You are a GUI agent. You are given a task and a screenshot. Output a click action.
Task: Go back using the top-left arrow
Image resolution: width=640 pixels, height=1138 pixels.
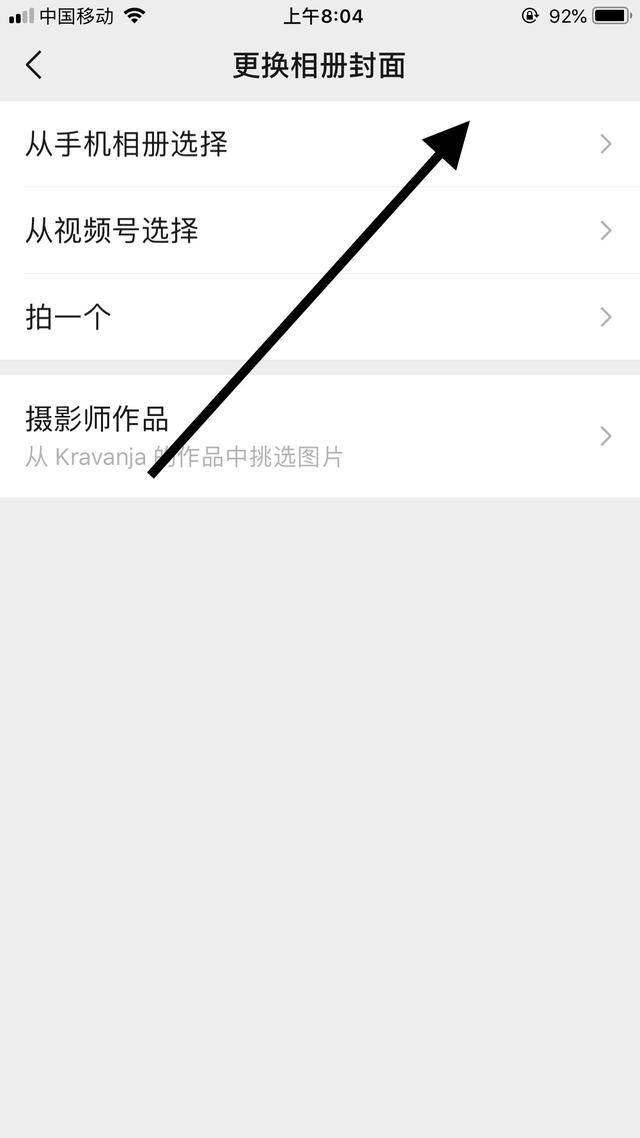[34, 65]
